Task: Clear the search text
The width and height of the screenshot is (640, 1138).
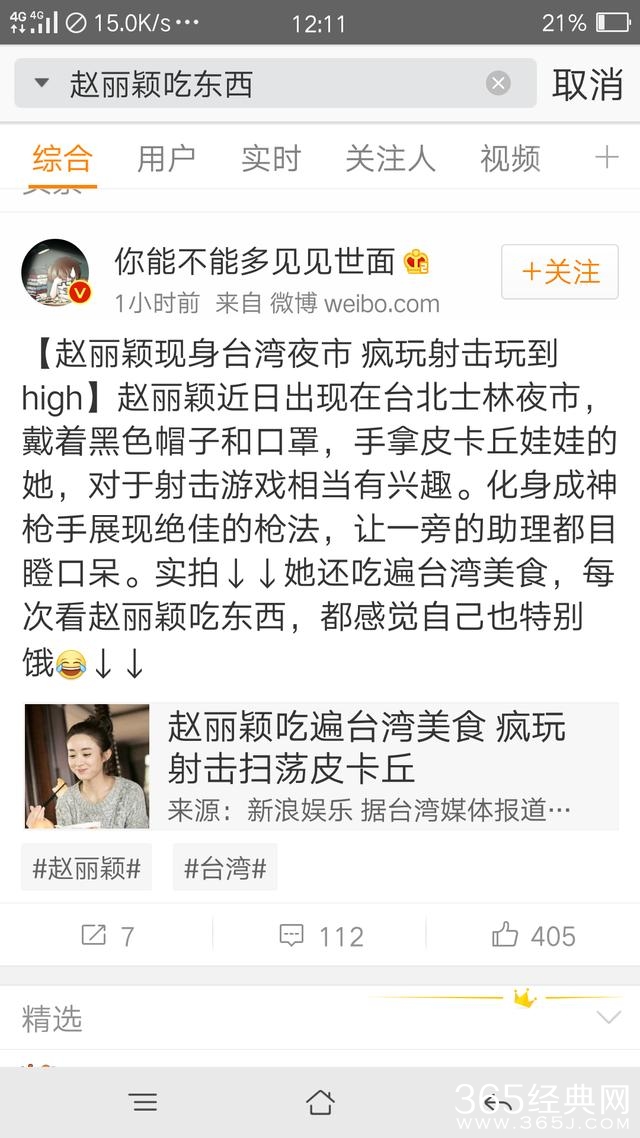Action: click(x=498, y=84)
